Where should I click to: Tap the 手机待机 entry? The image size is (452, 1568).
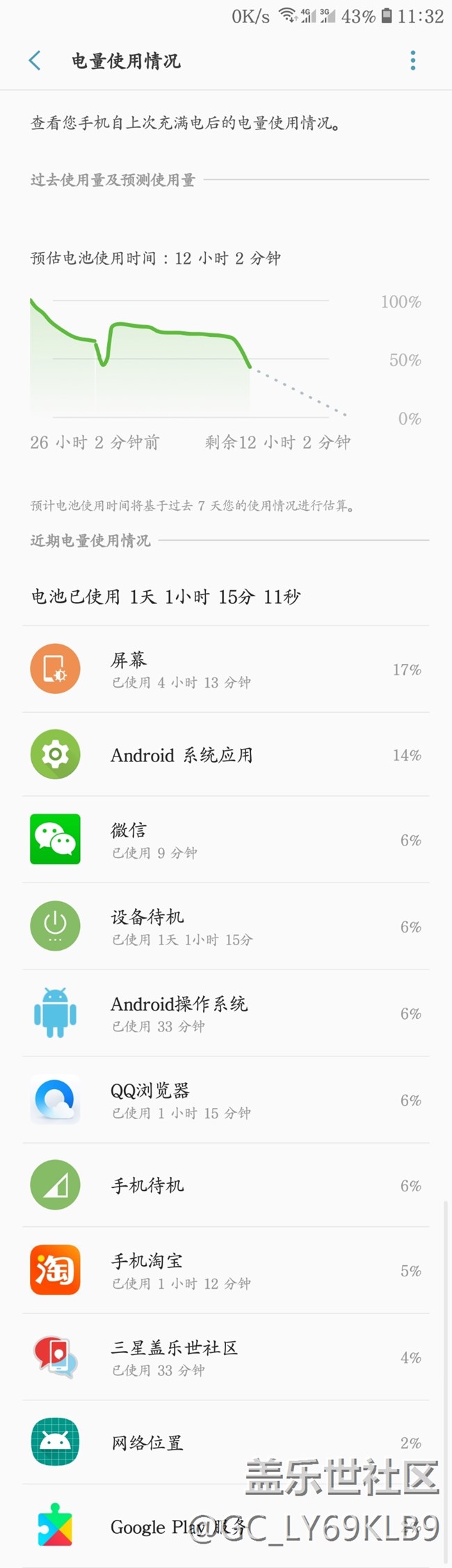pyautogui.click(x=225, y=1185)
